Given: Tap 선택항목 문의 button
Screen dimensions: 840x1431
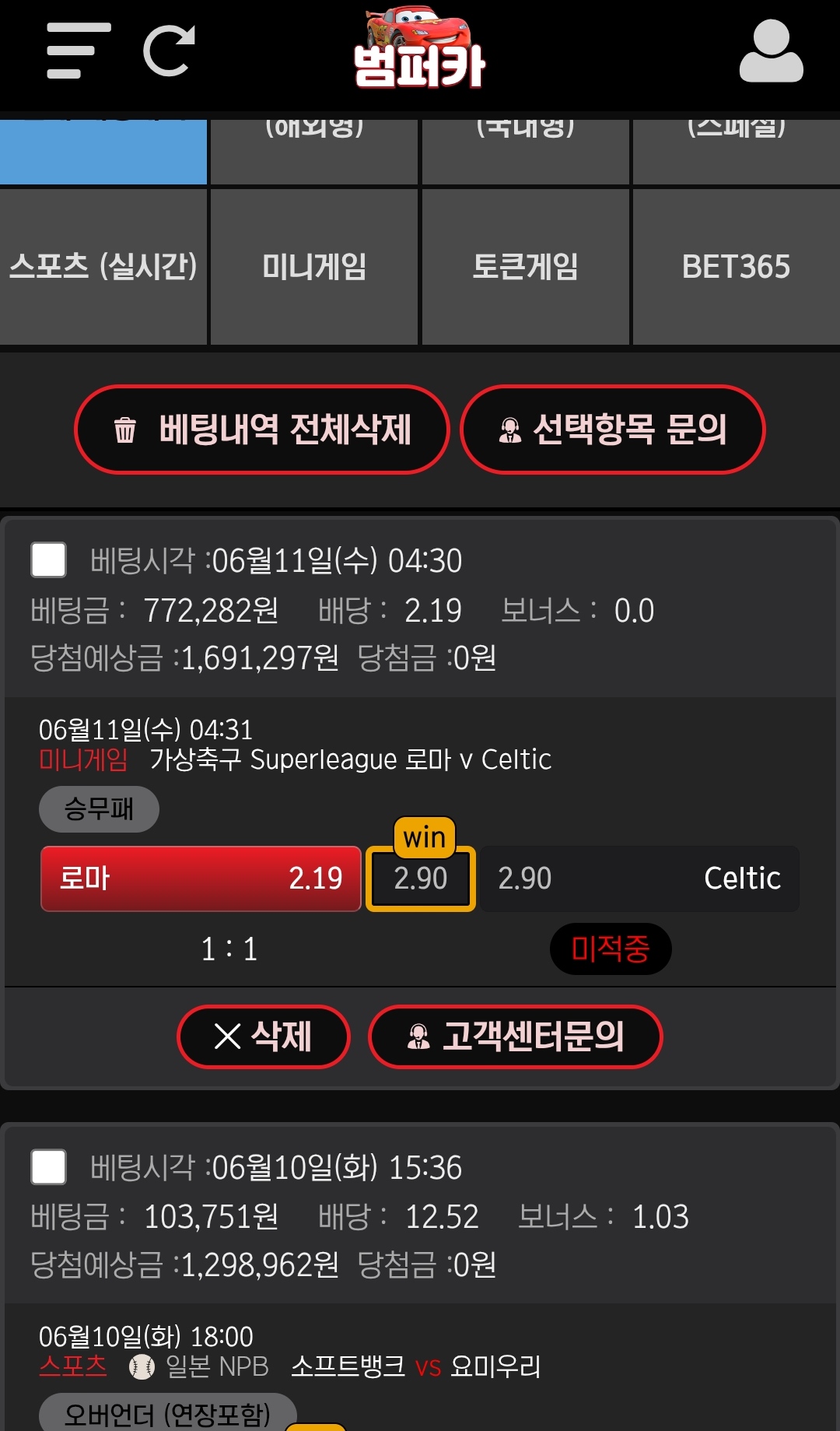Looking at the screenshot, I should [612, 430].
